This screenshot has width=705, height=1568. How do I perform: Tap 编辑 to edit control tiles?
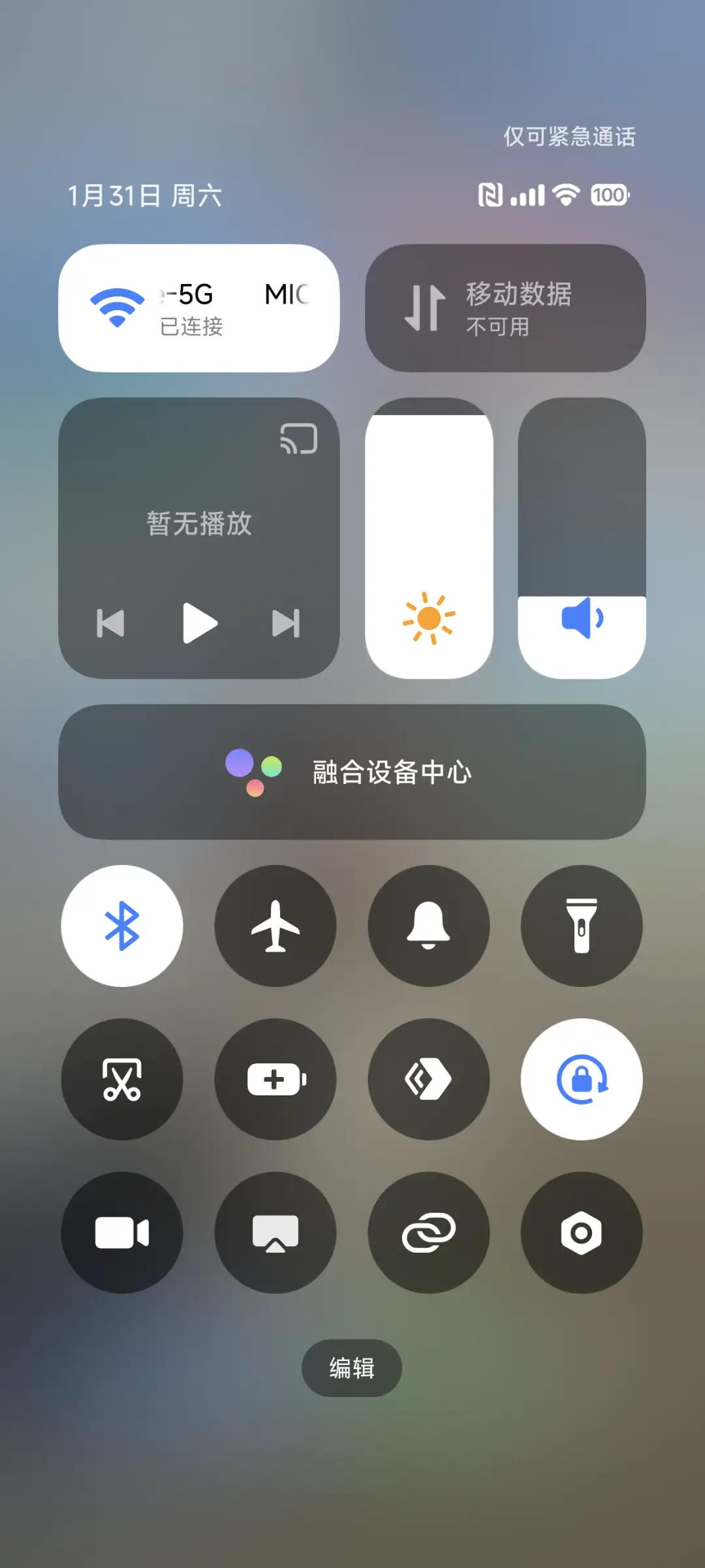click(352, 1370)
